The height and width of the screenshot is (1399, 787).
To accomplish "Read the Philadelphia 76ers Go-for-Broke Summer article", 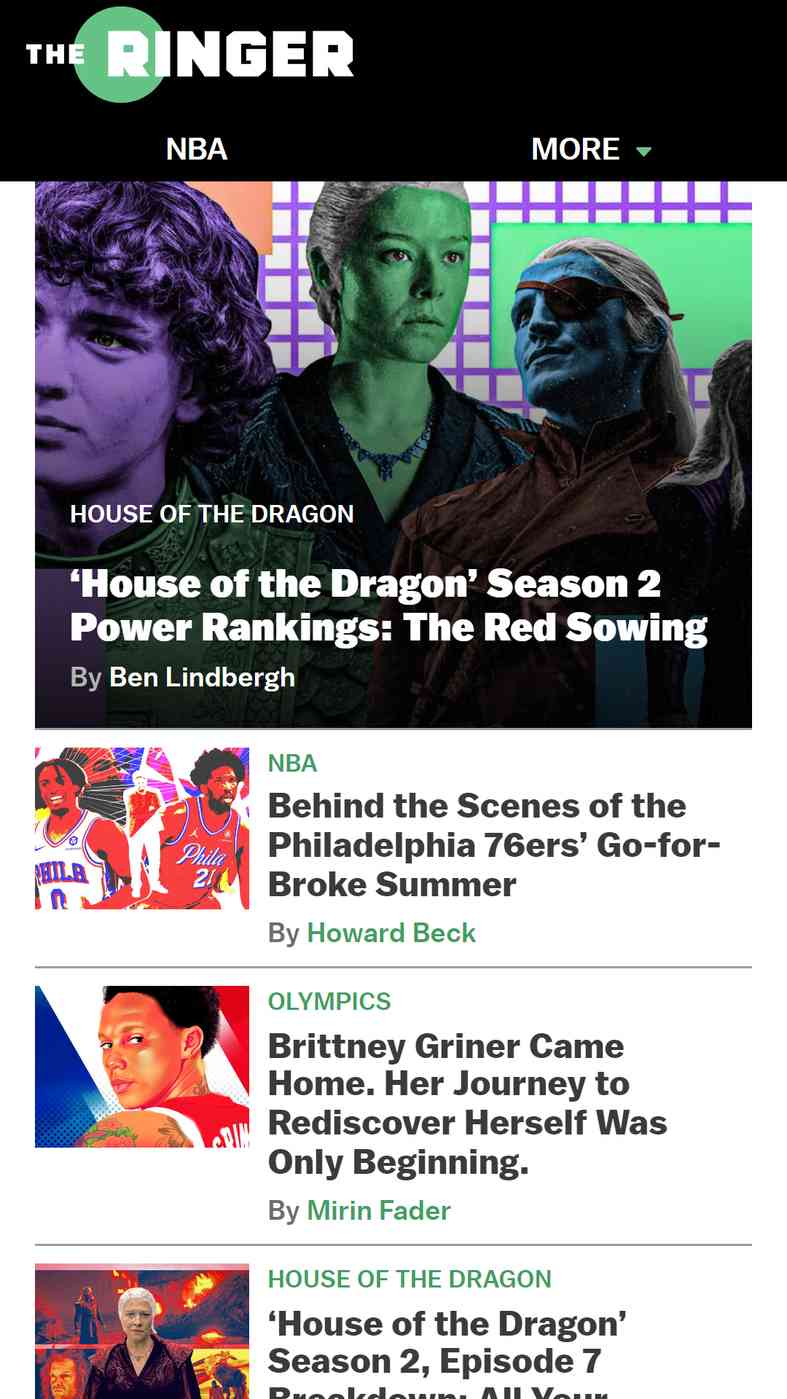I will point(494,845).
